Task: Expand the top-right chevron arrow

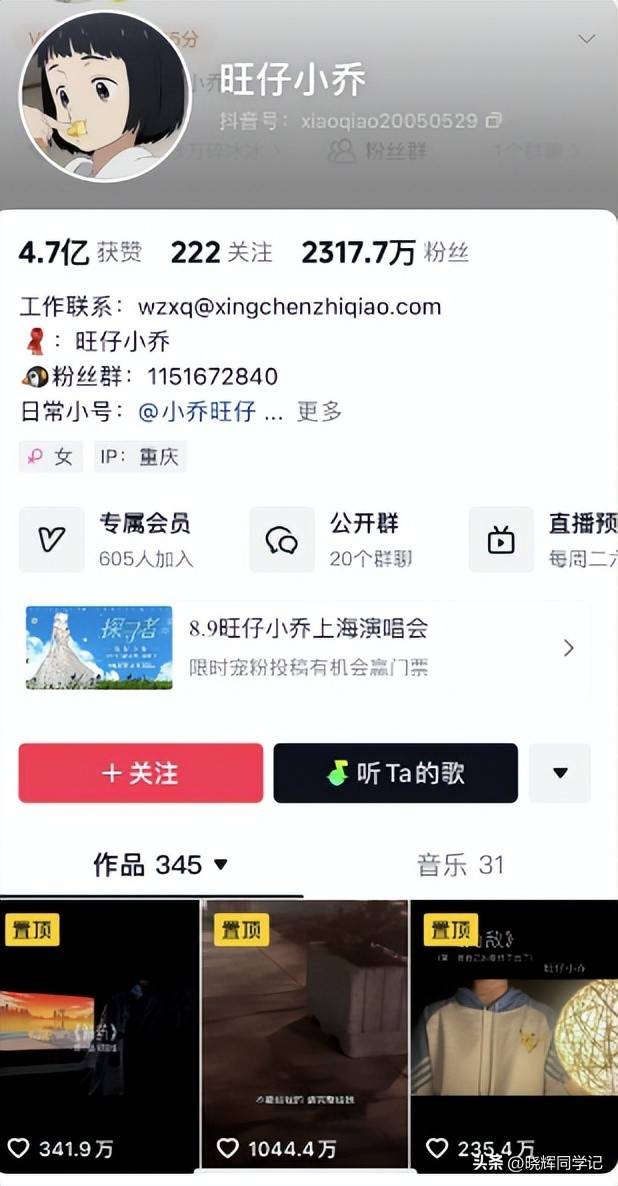Action: [x=587, y=39]
